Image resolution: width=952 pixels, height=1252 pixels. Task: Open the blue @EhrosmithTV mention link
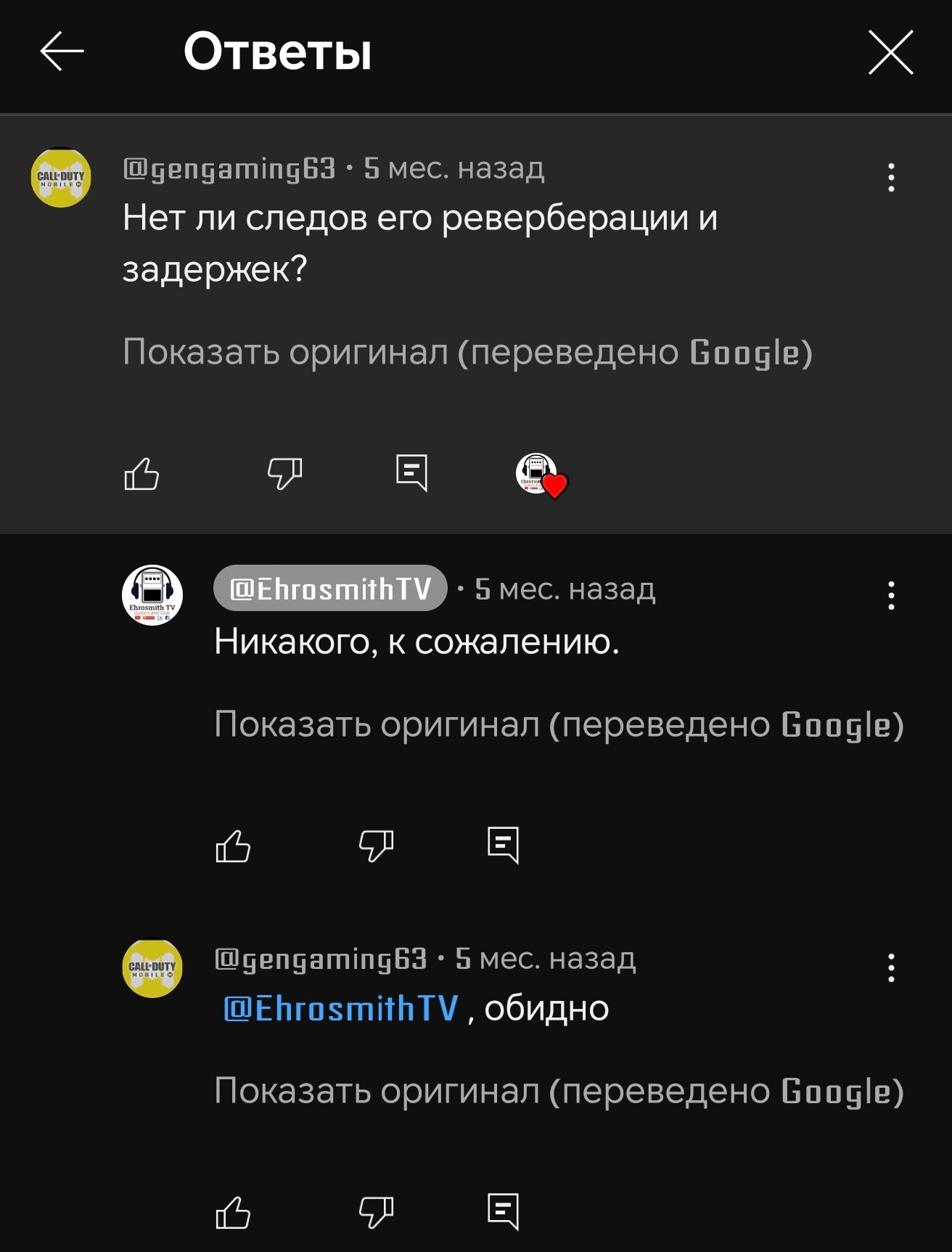tap(341, 1009)
